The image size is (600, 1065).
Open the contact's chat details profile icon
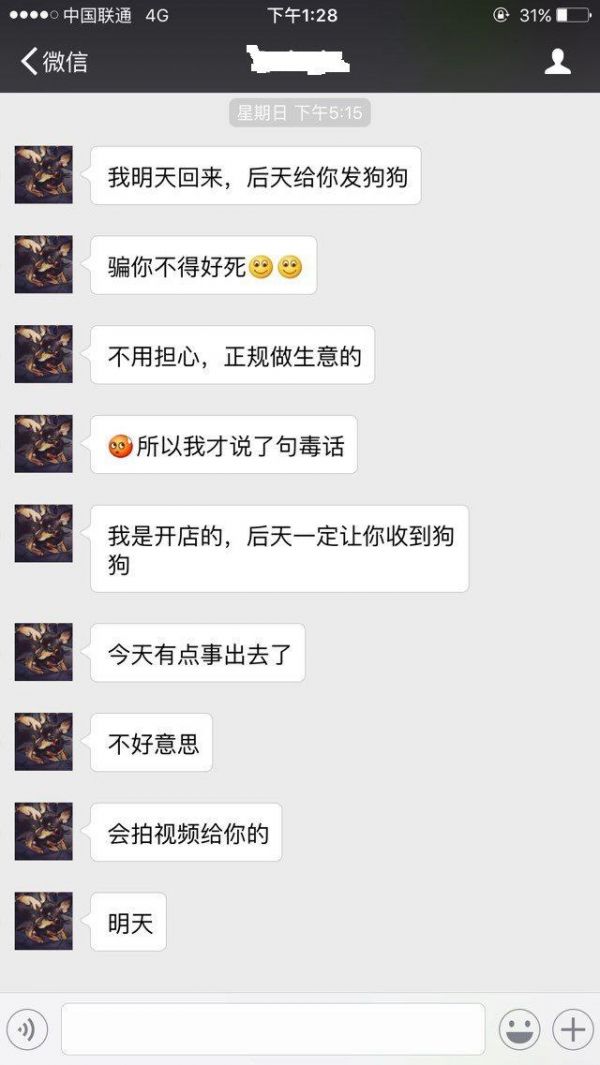(557, 62)
